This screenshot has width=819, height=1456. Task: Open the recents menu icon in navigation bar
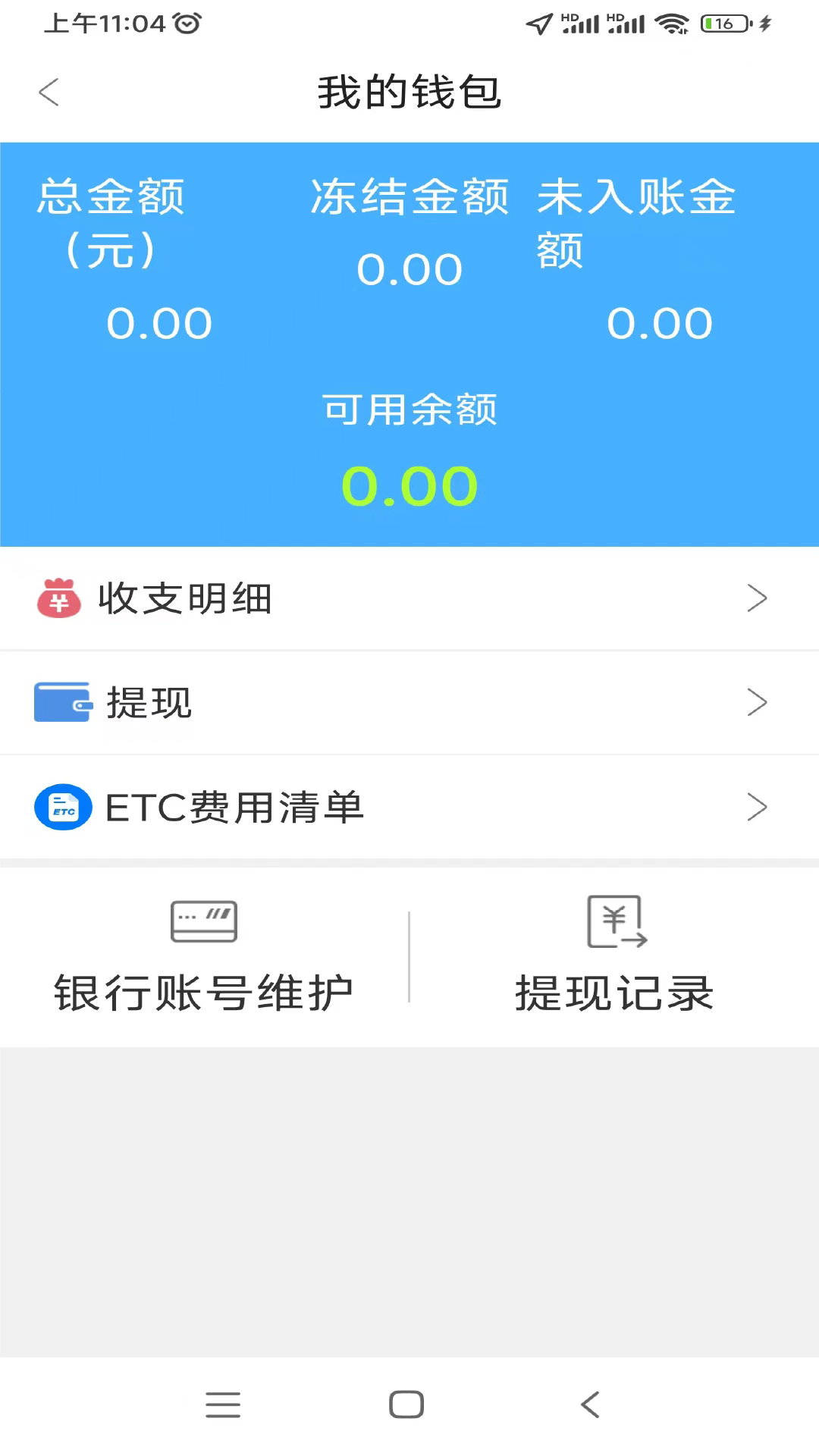(x=221, y=1404)
